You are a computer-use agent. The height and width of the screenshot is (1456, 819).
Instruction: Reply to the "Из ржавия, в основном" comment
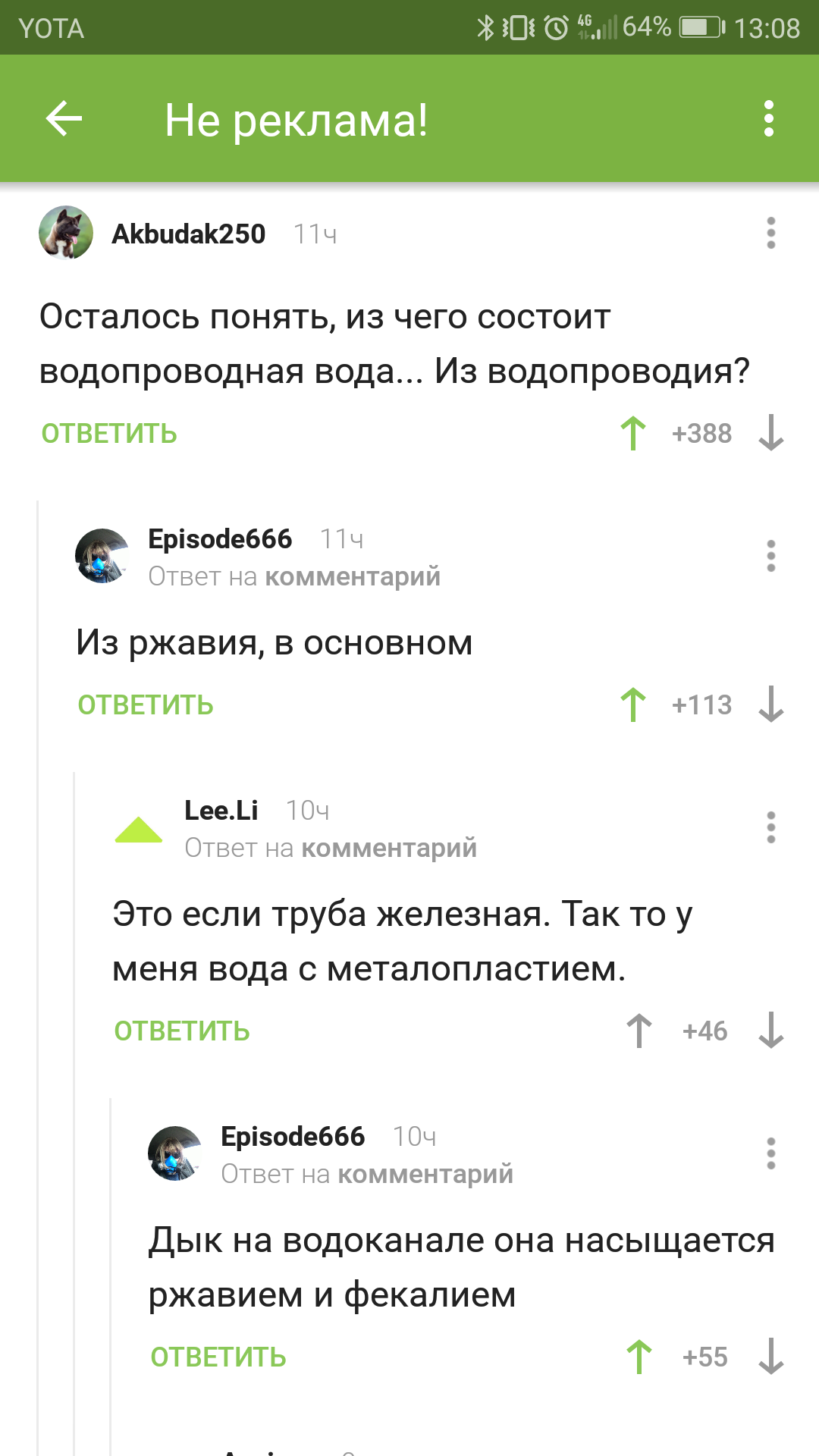point(146,705)
